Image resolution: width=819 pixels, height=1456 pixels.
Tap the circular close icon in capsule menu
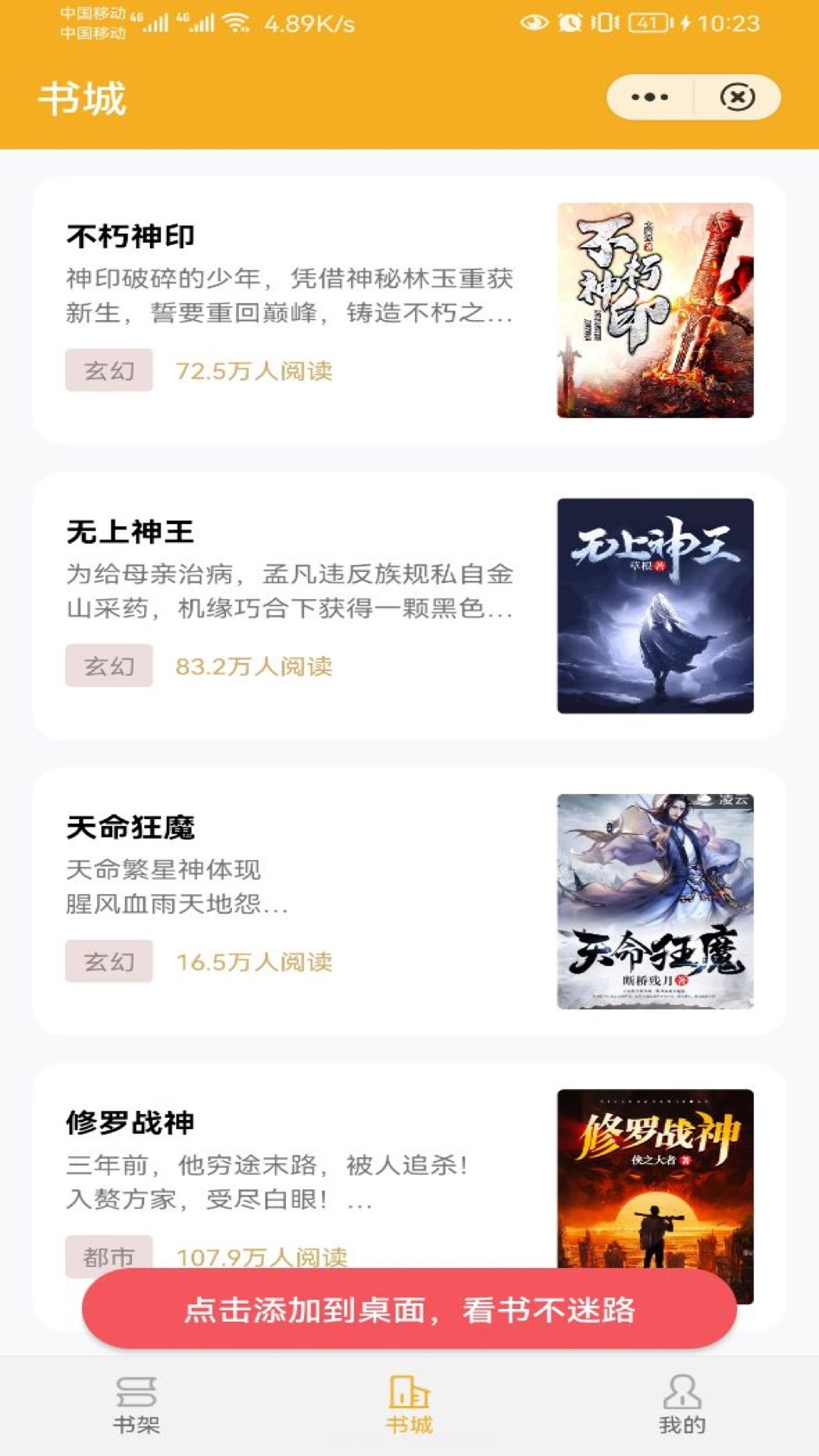(736, 96)
